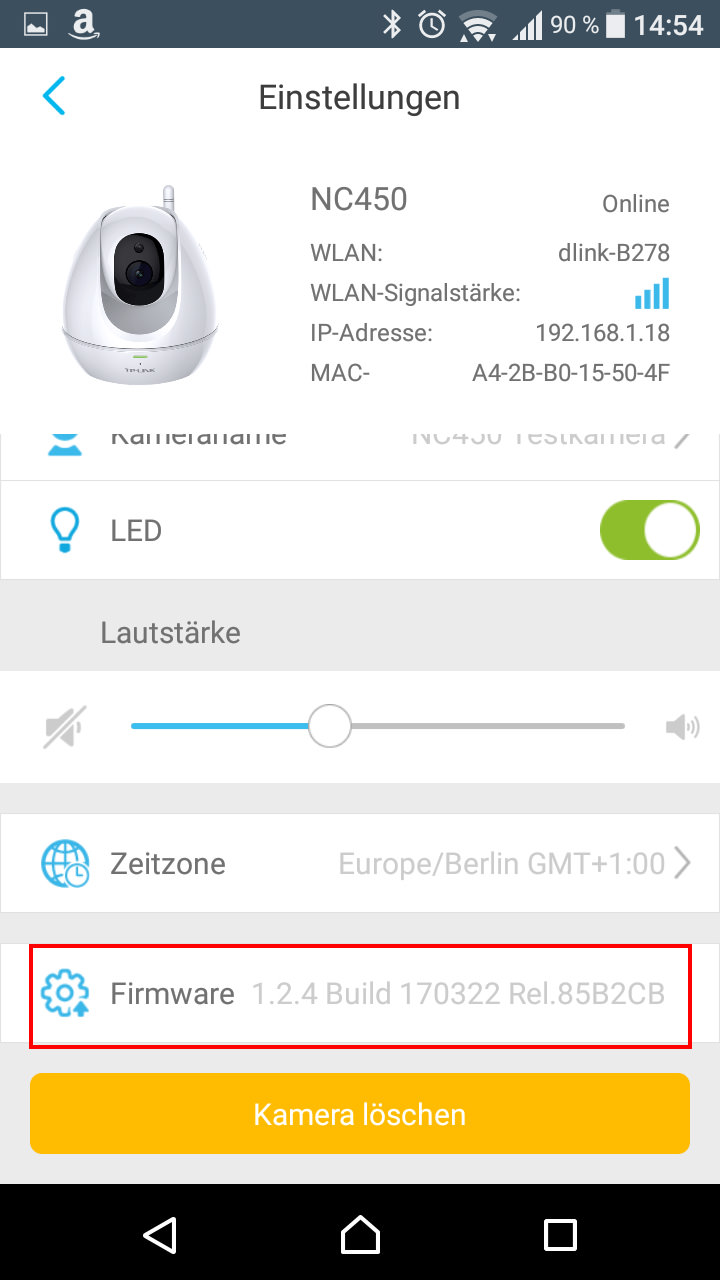Tap the system home button
The height and width of the screenshot is (1280, 720).
[360, 1235]
